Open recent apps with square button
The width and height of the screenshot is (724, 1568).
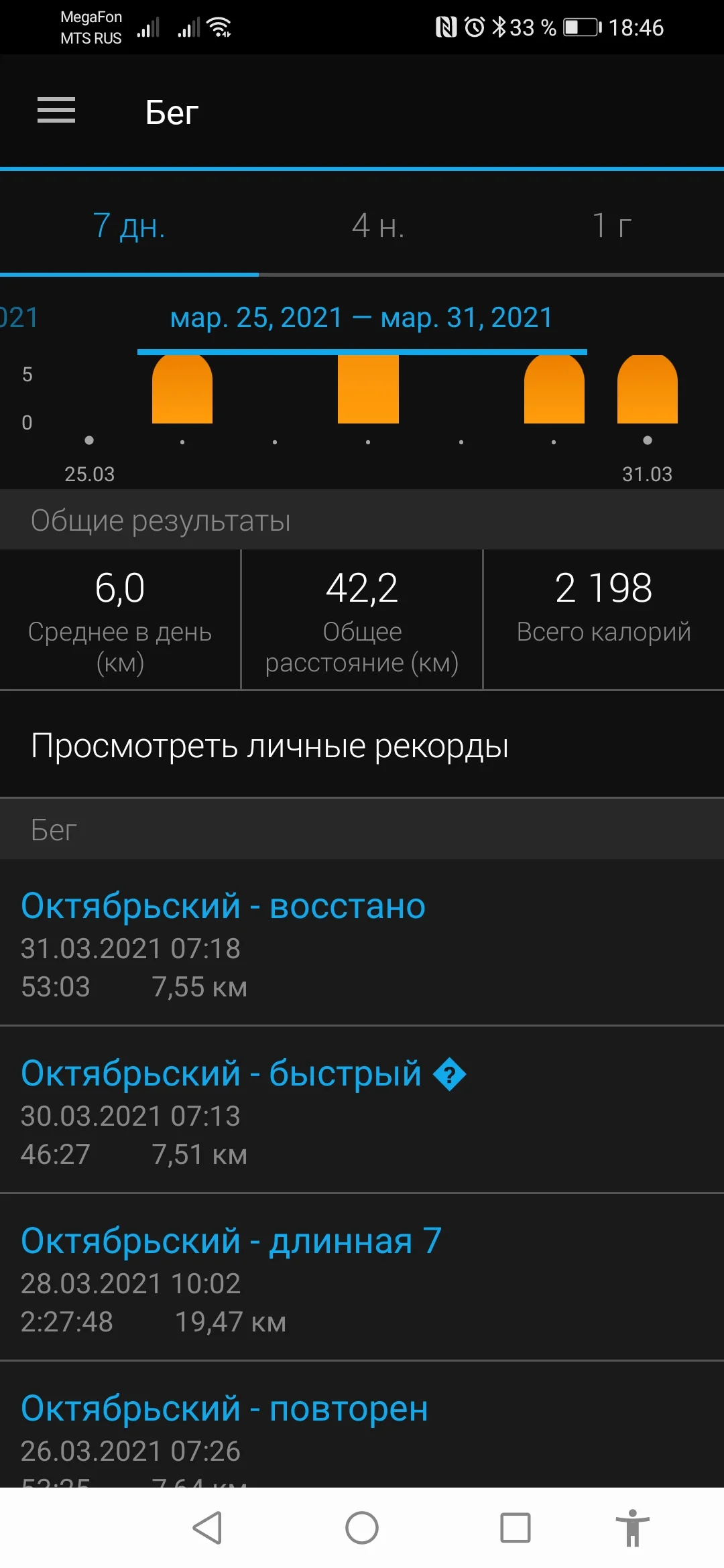tap(515, 1528)
